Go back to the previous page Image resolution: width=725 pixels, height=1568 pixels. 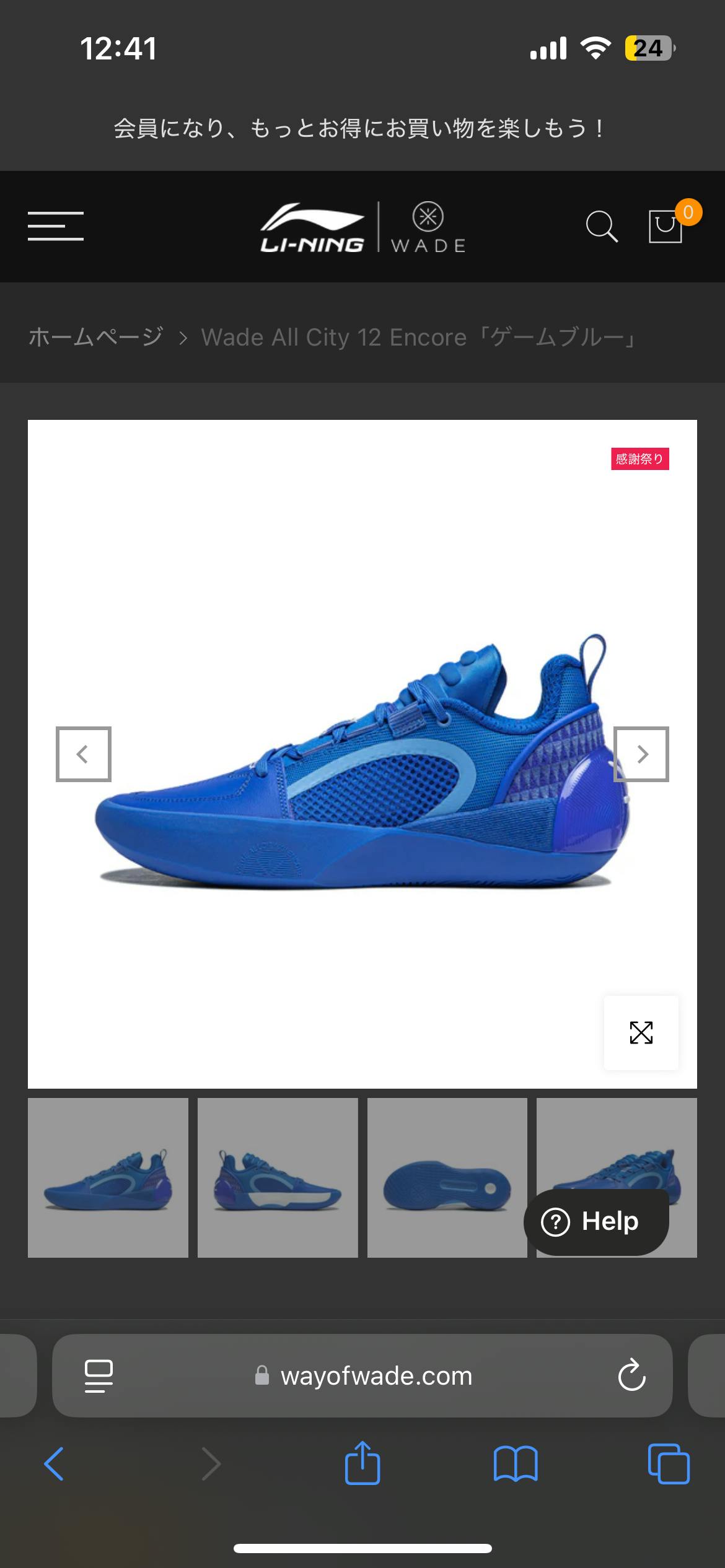click(54, 1464)
